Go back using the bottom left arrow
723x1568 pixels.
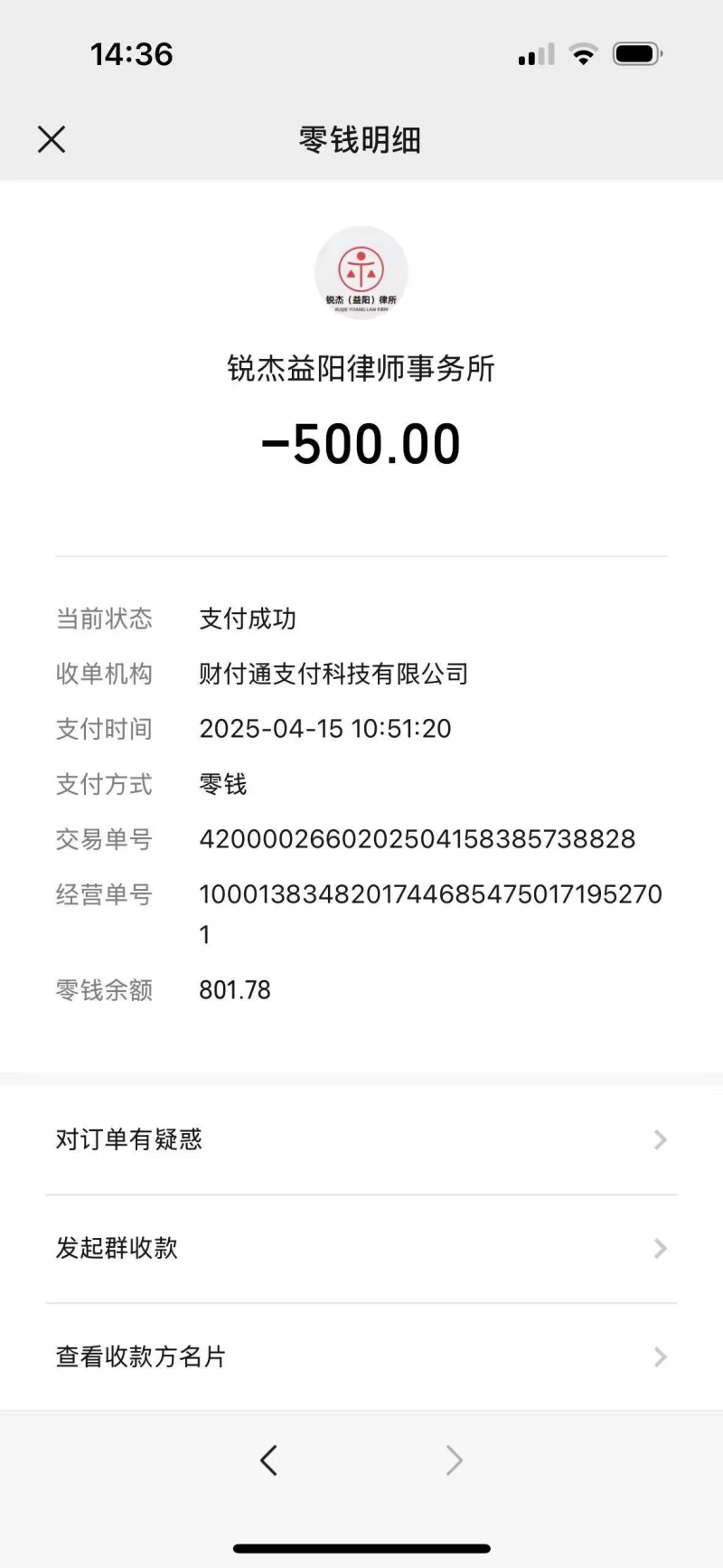pyautogui.click(x=268, y=1459)
